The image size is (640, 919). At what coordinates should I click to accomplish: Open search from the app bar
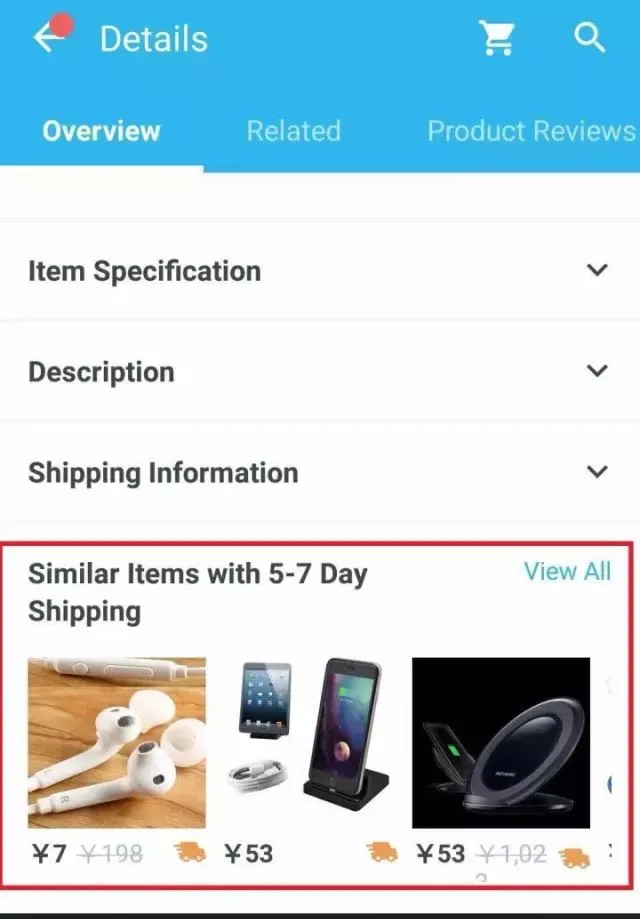pyautogui.click(x=589, y=38)
